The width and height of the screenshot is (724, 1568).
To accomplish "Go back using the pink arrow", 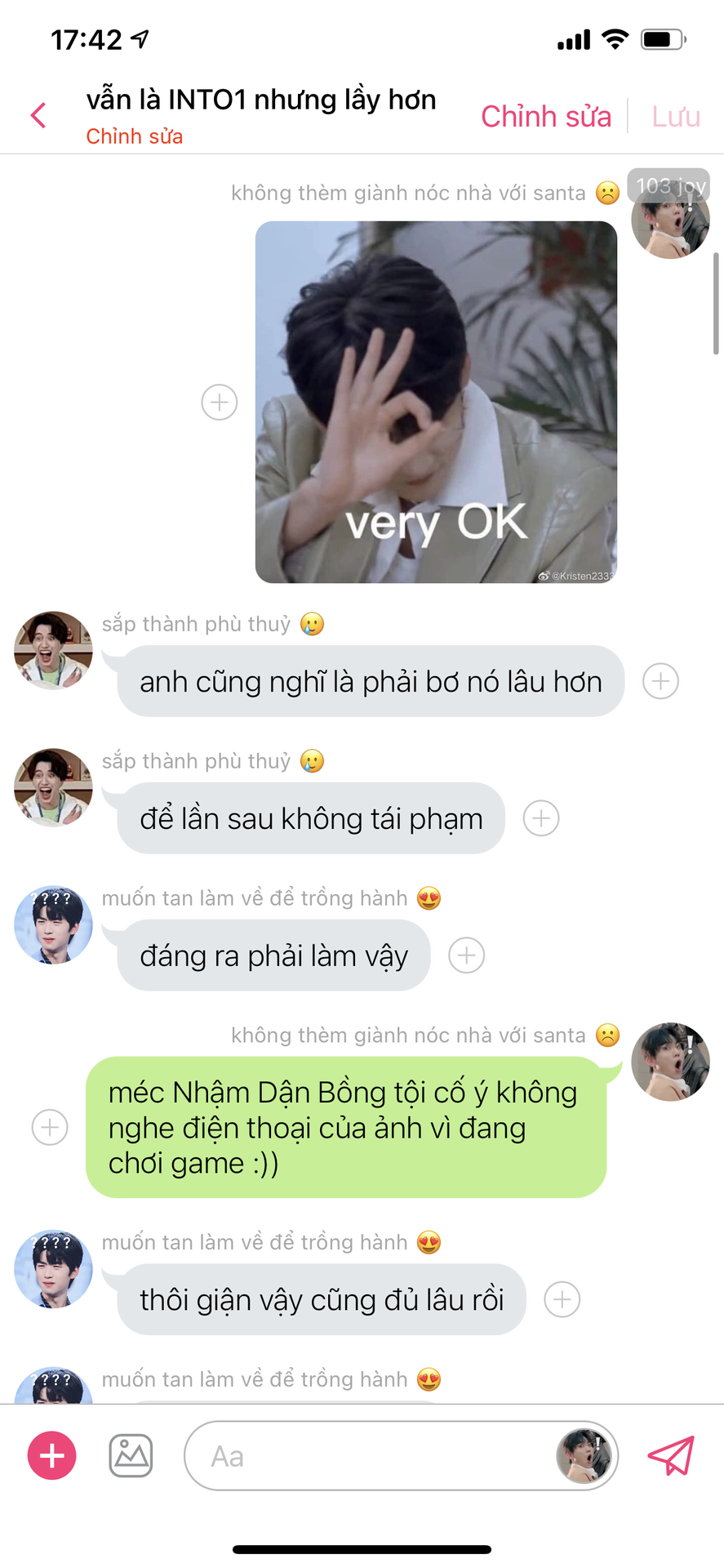I will click(38, 115).
